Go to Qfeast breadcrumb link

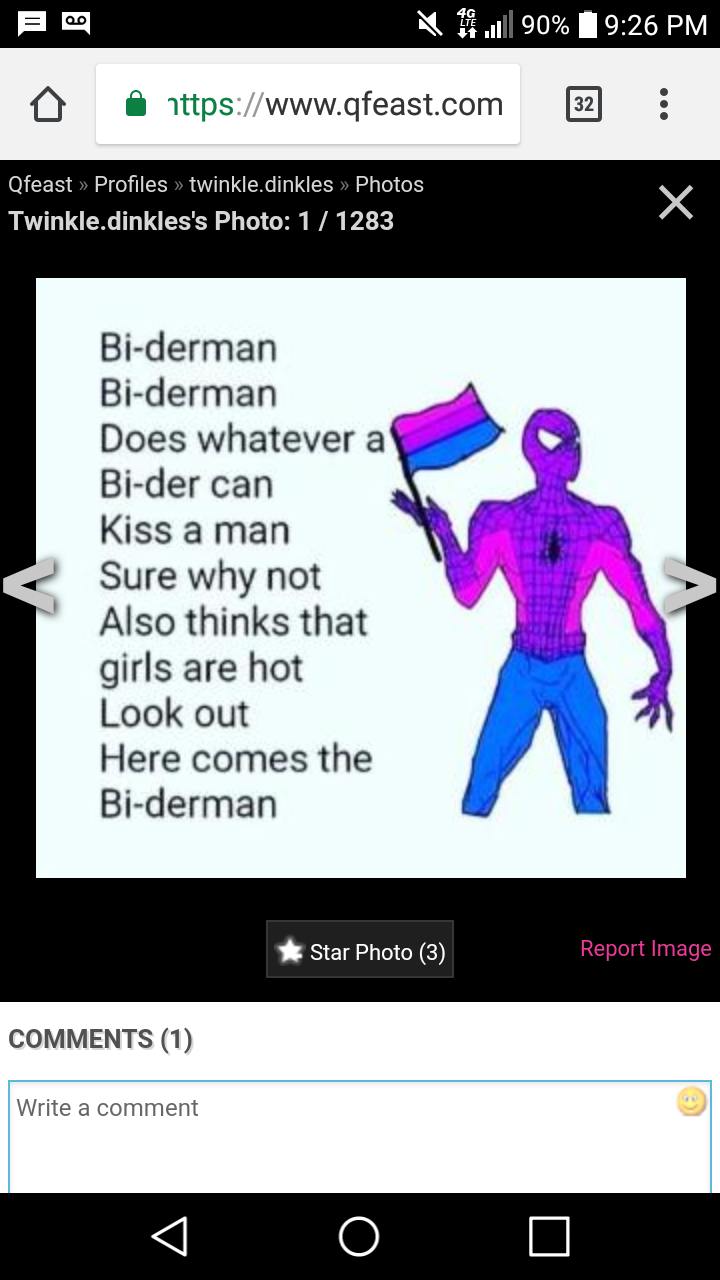point(40,184)
